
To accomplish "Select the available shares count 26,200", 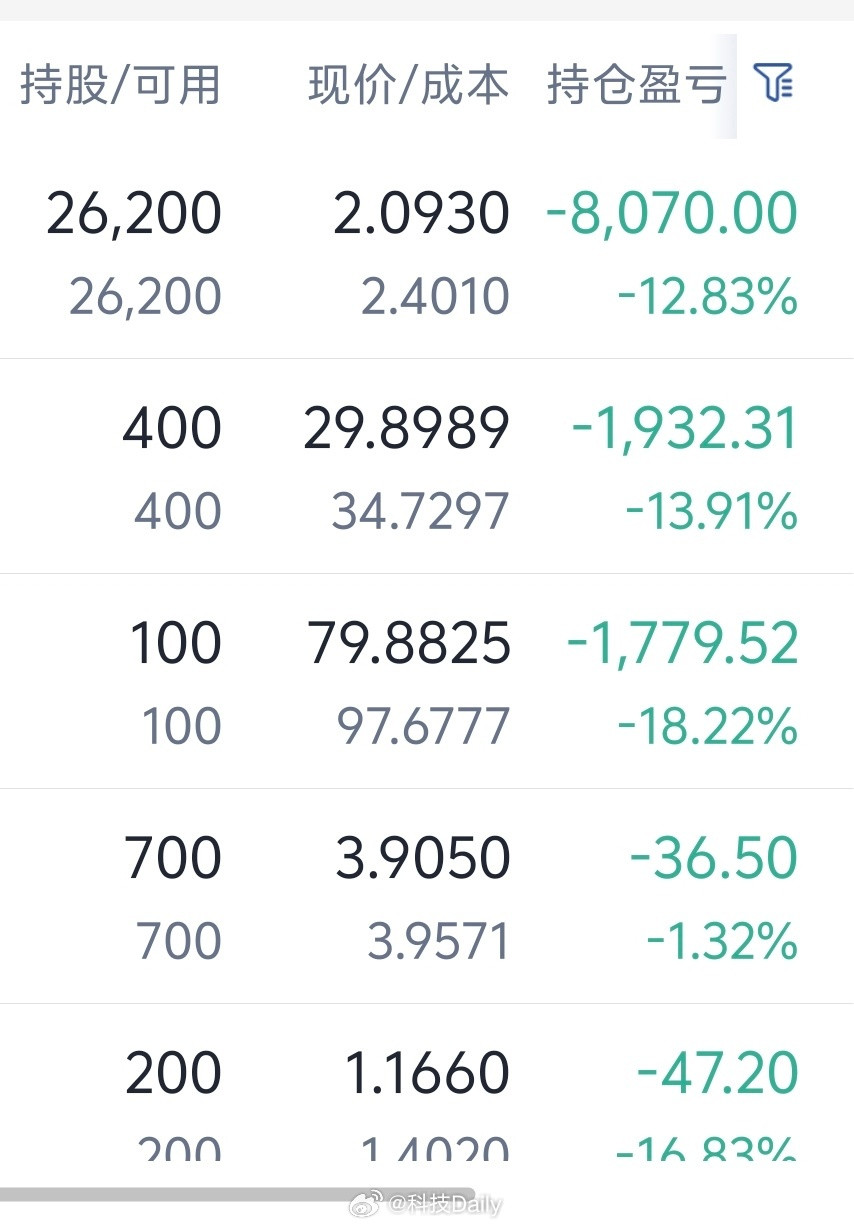I will pyautogui.click(x=144, y=296).
